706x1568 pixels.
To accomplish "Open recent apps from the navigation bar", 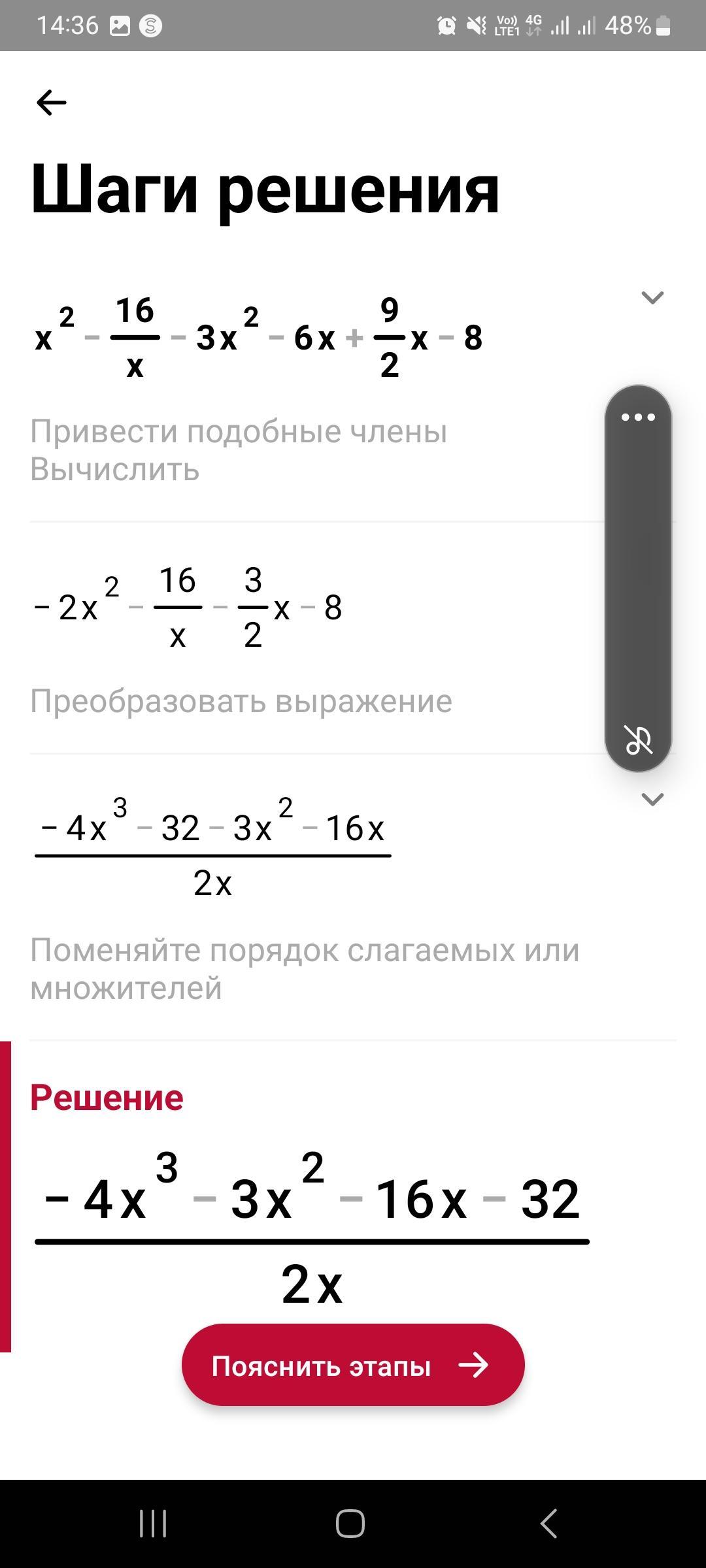I will point(154,1524).
